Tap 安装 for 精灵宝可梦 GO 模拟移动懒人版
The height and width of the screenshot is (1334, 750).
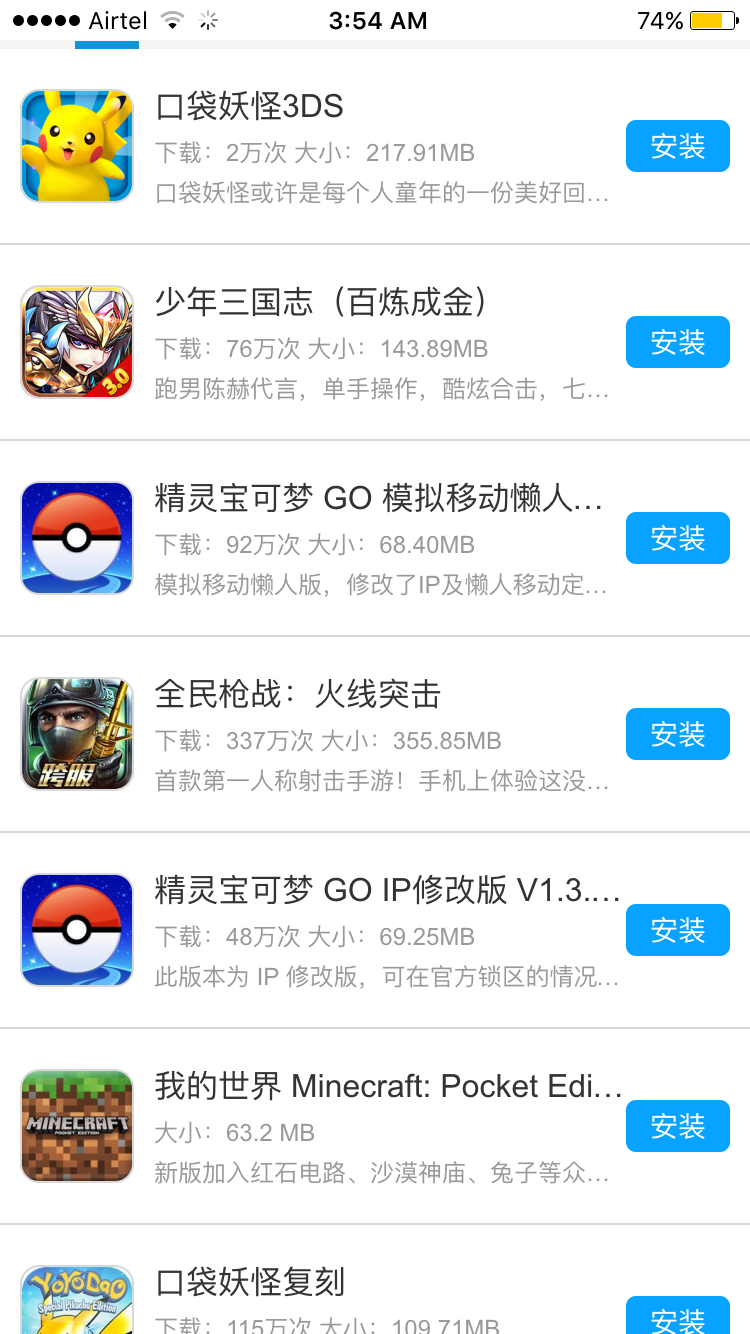[x=678, y=538]
